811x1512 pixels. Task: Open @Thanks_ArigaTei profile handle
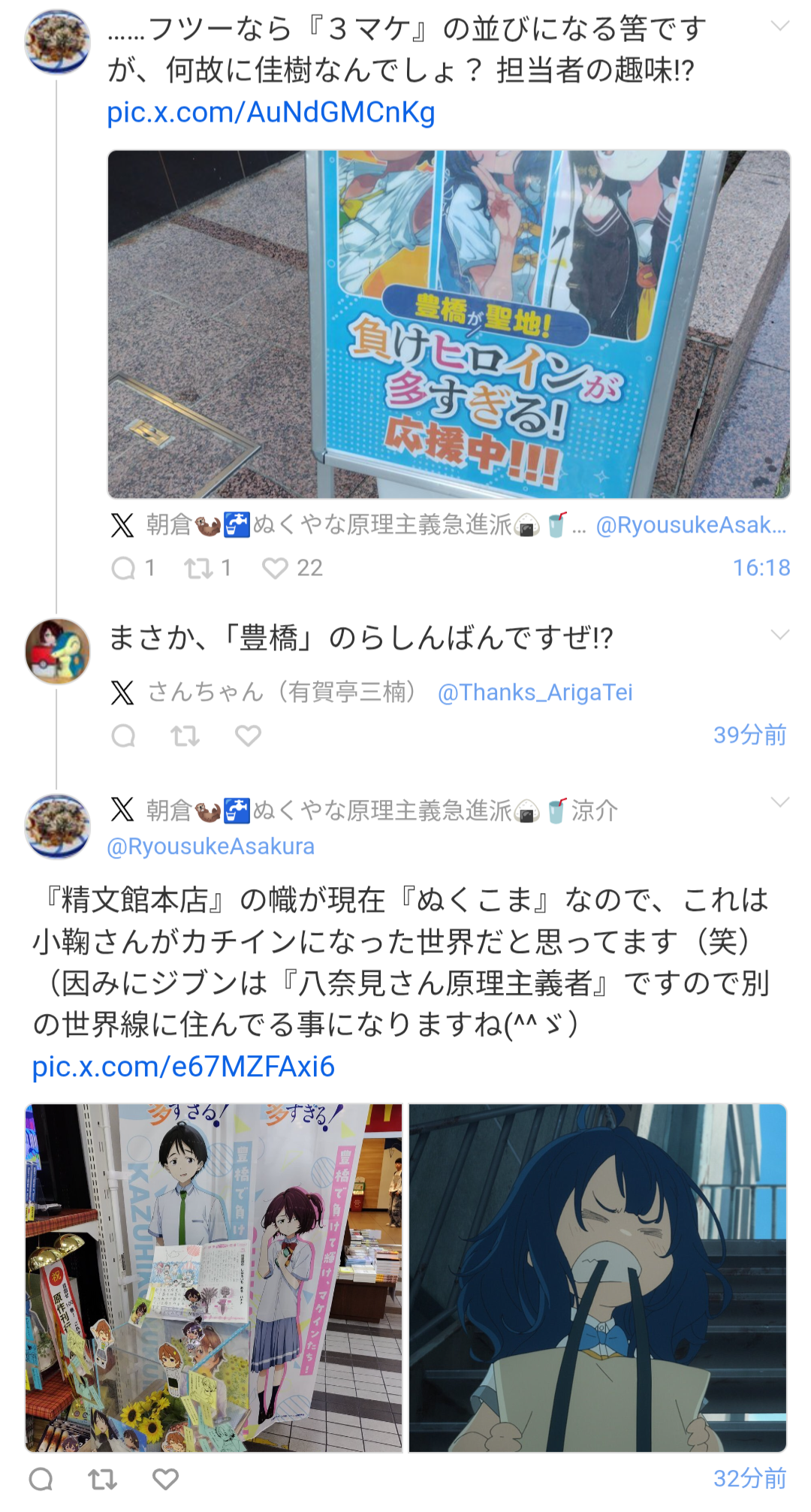coord(535,692)
